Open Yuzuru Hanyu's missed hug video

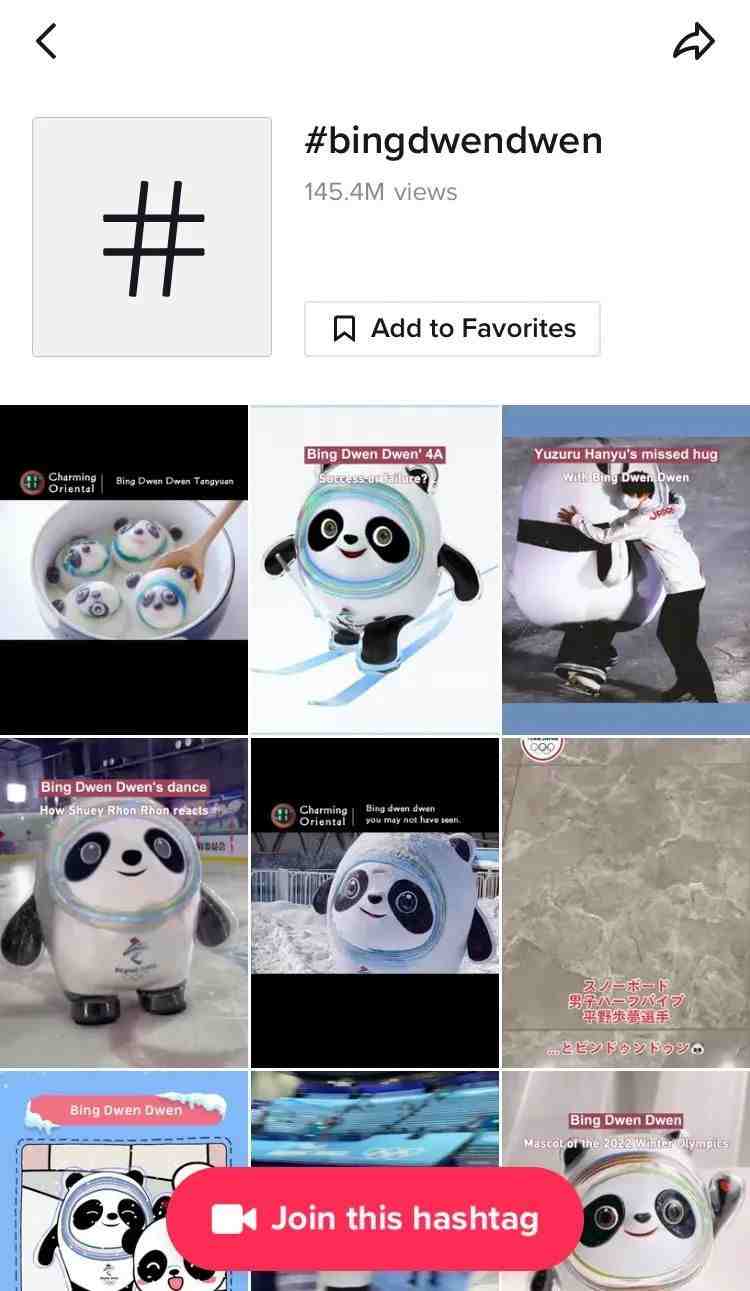pos(626,569)
